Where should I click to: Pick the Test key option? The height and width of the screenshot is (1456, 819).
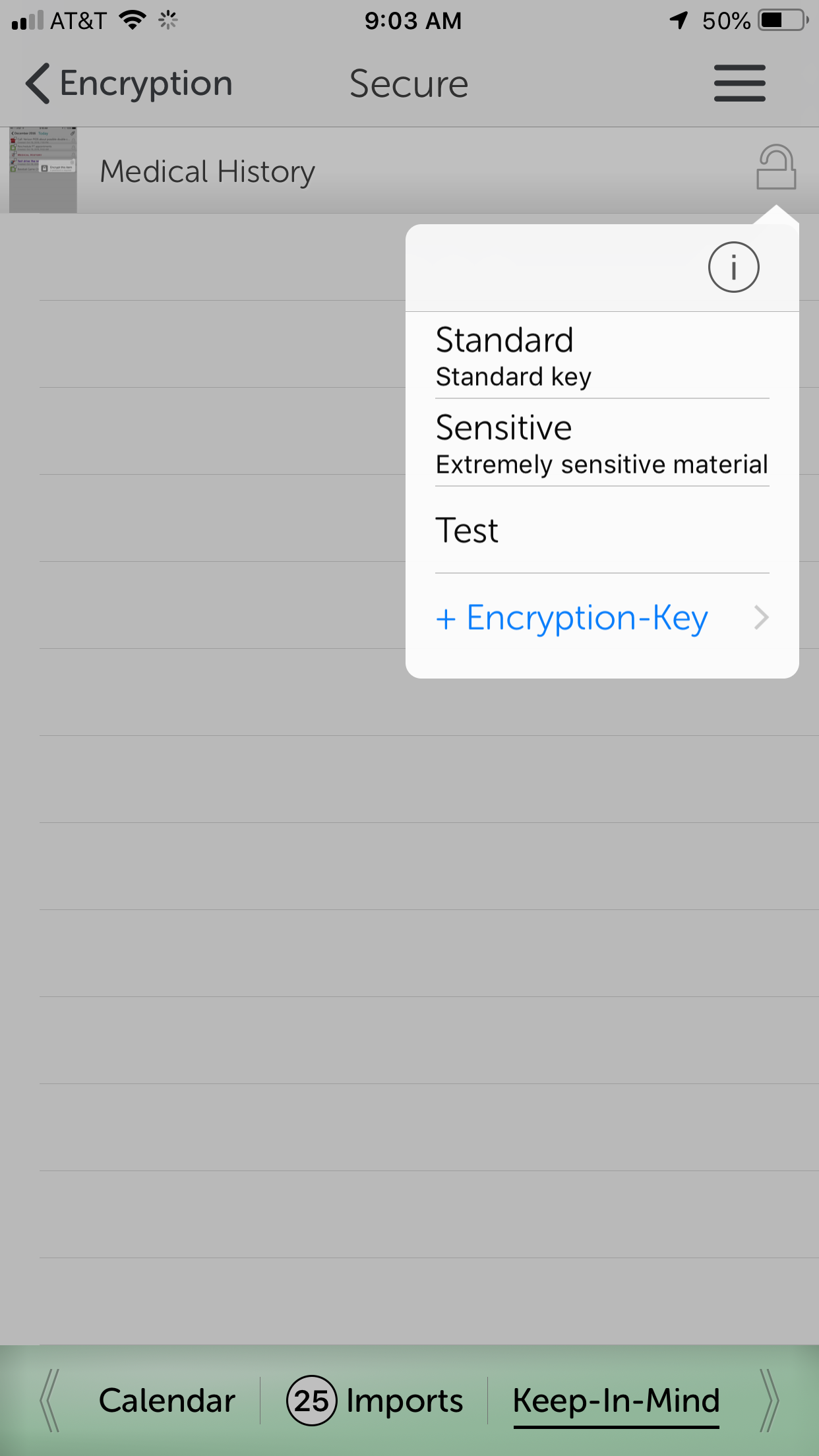click(602, 530)
